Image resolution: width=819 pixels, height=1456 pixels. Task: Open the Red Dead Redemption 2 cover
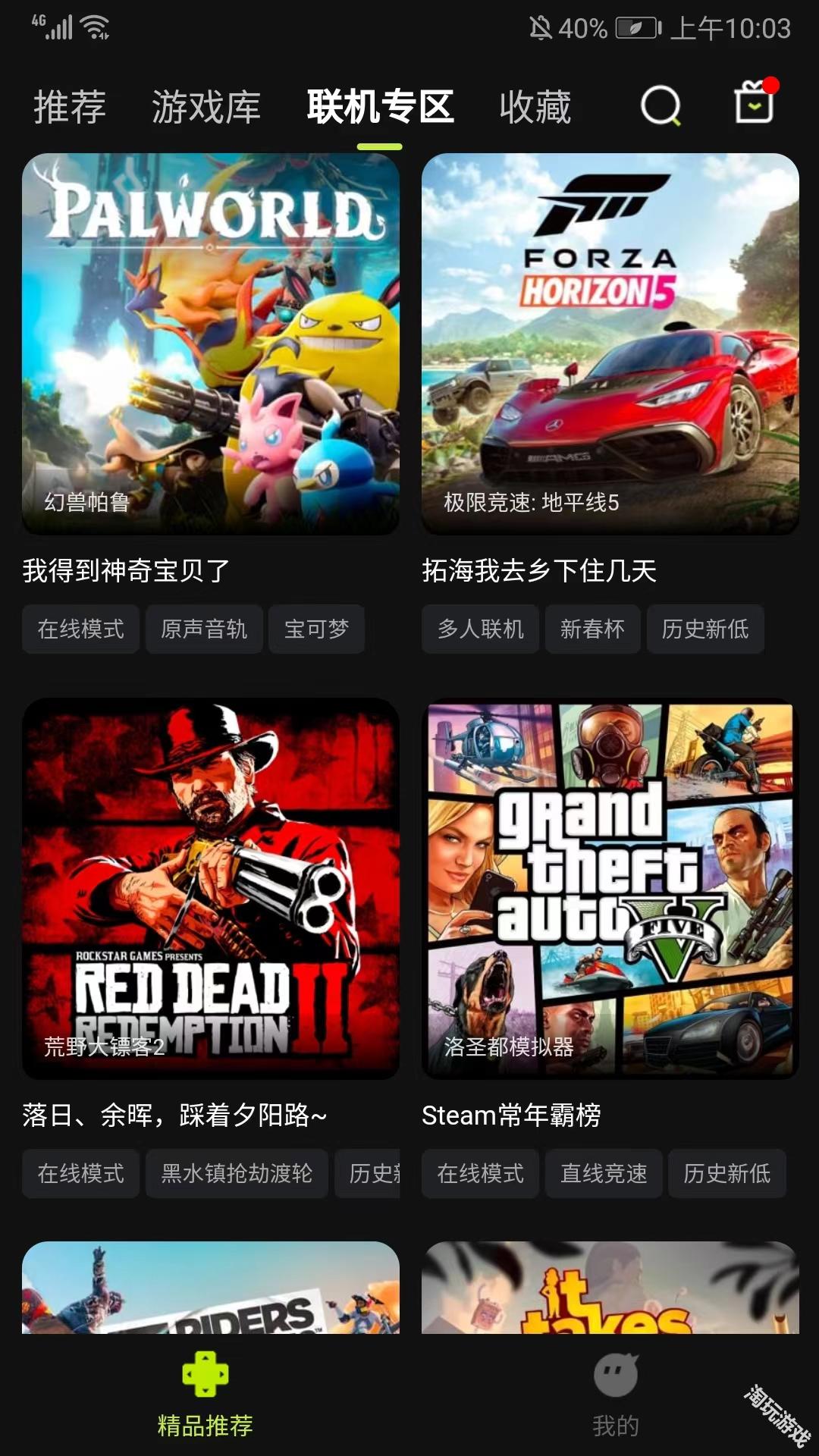[210, 887]
